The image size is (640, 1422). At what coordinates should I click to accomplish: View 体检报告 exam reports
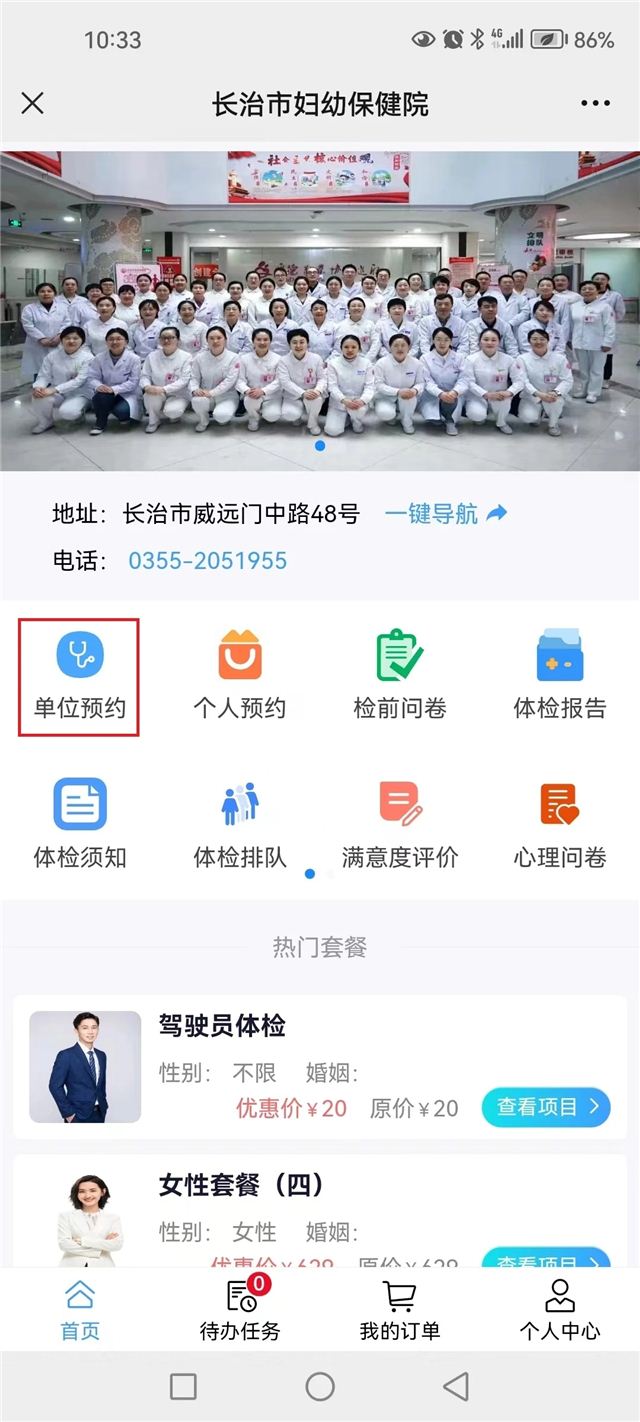560,677
